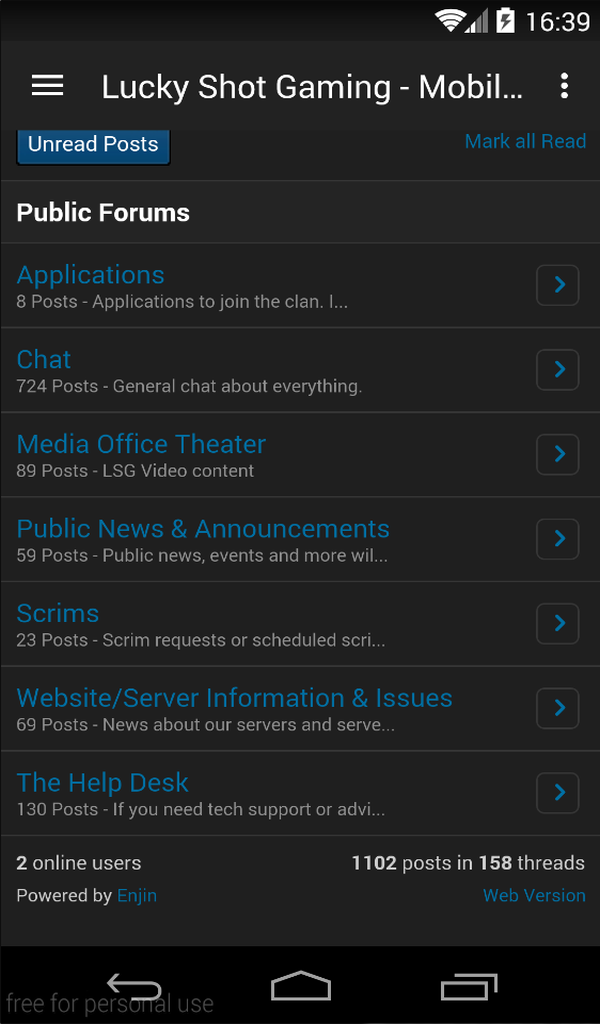Follow the Enjin link
The width and height of the screenshot is (600, 1024).
tap(137, 895)
